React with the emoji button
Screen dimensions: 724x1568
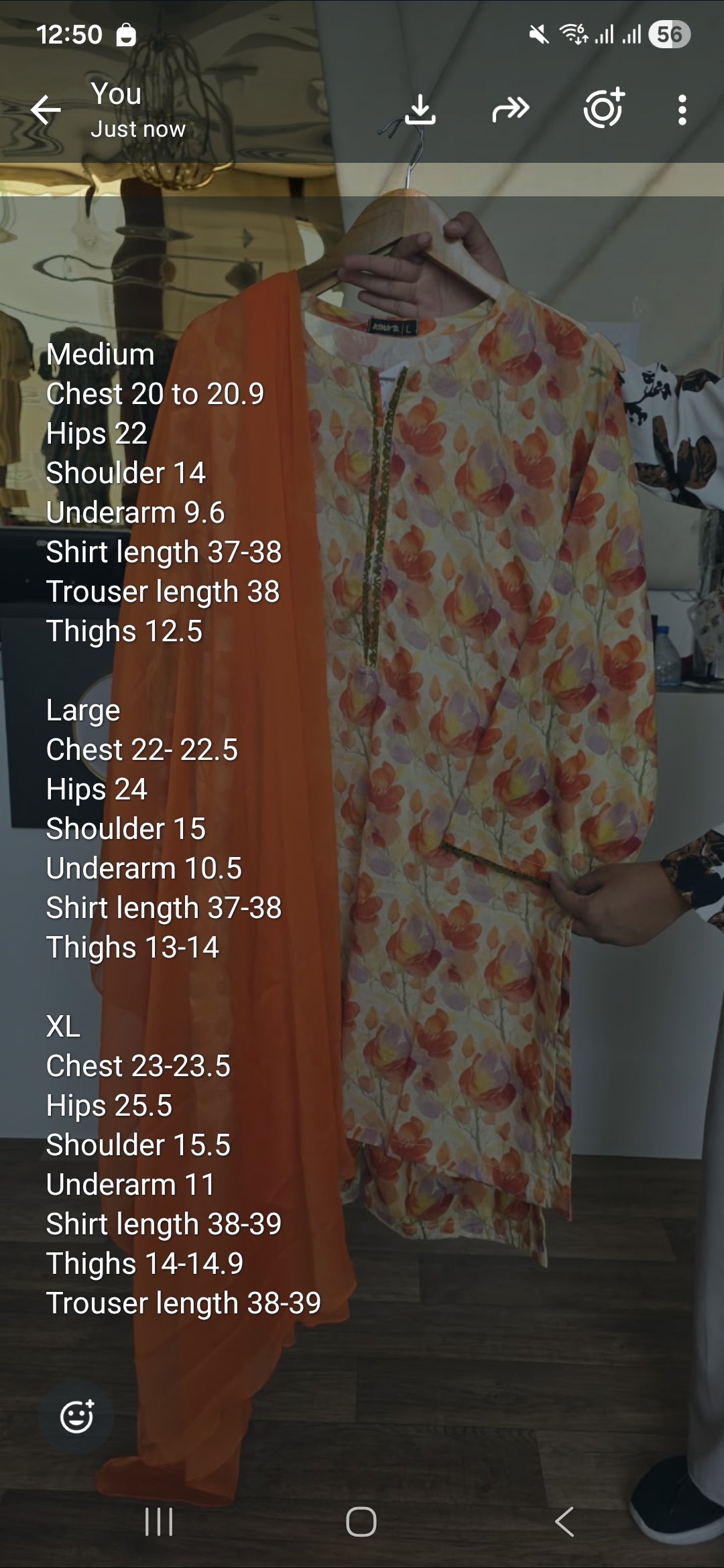point(76,1417)
